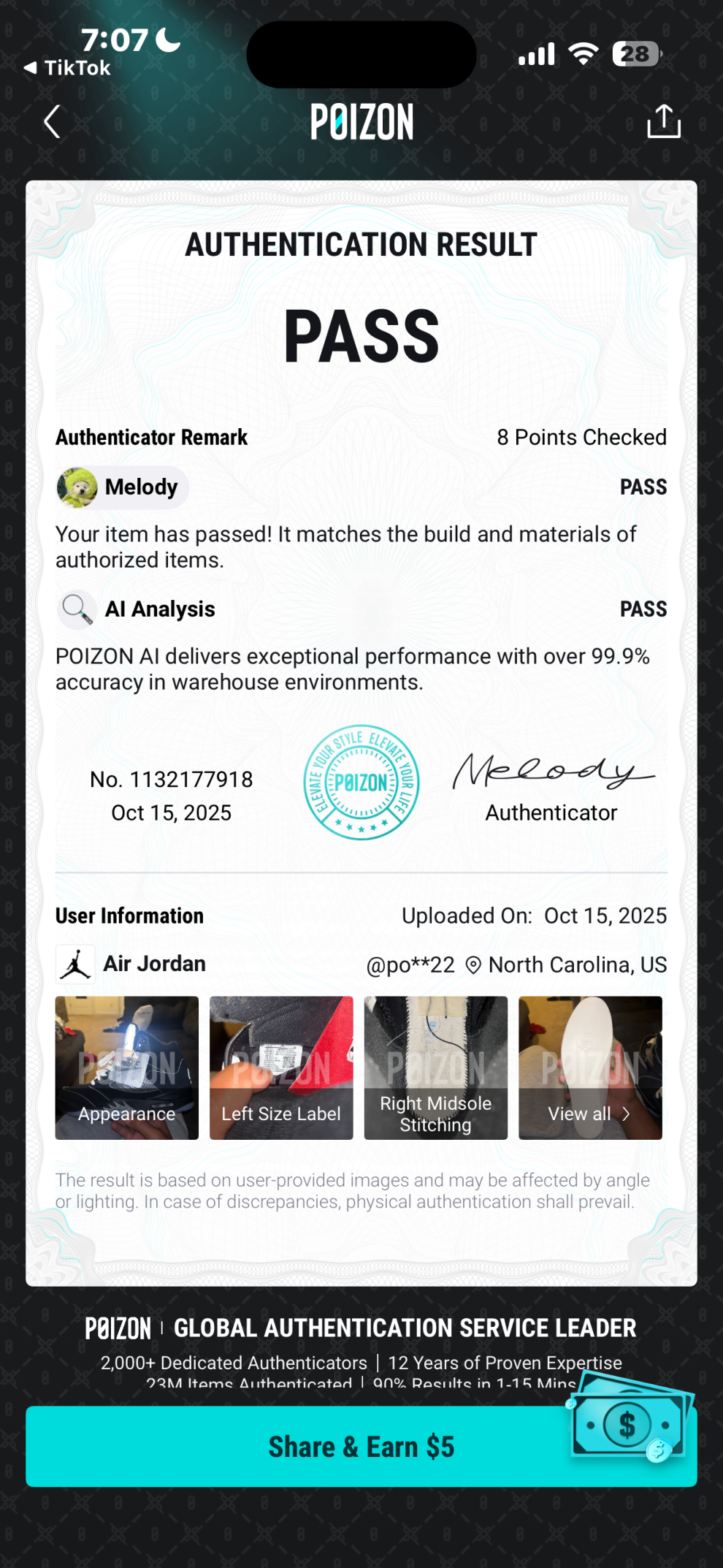723x1568 pixels.
Task: Go back from the authentication result
Action: [52, 121]
